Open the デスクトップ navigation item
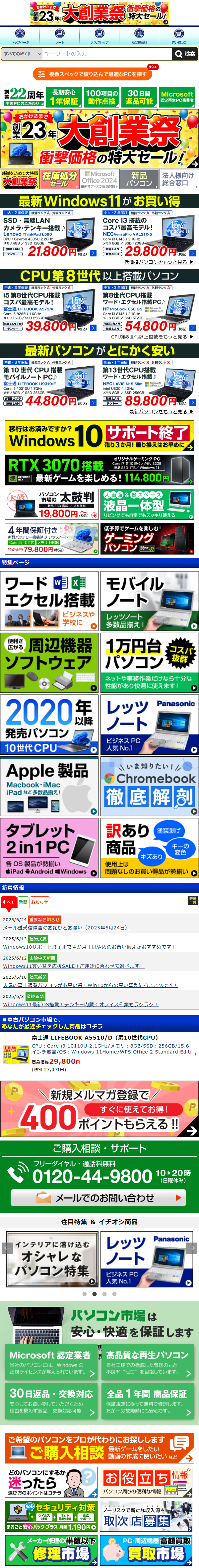The height and width of the screenshot is (1568, 199). (x=99, y=36)
